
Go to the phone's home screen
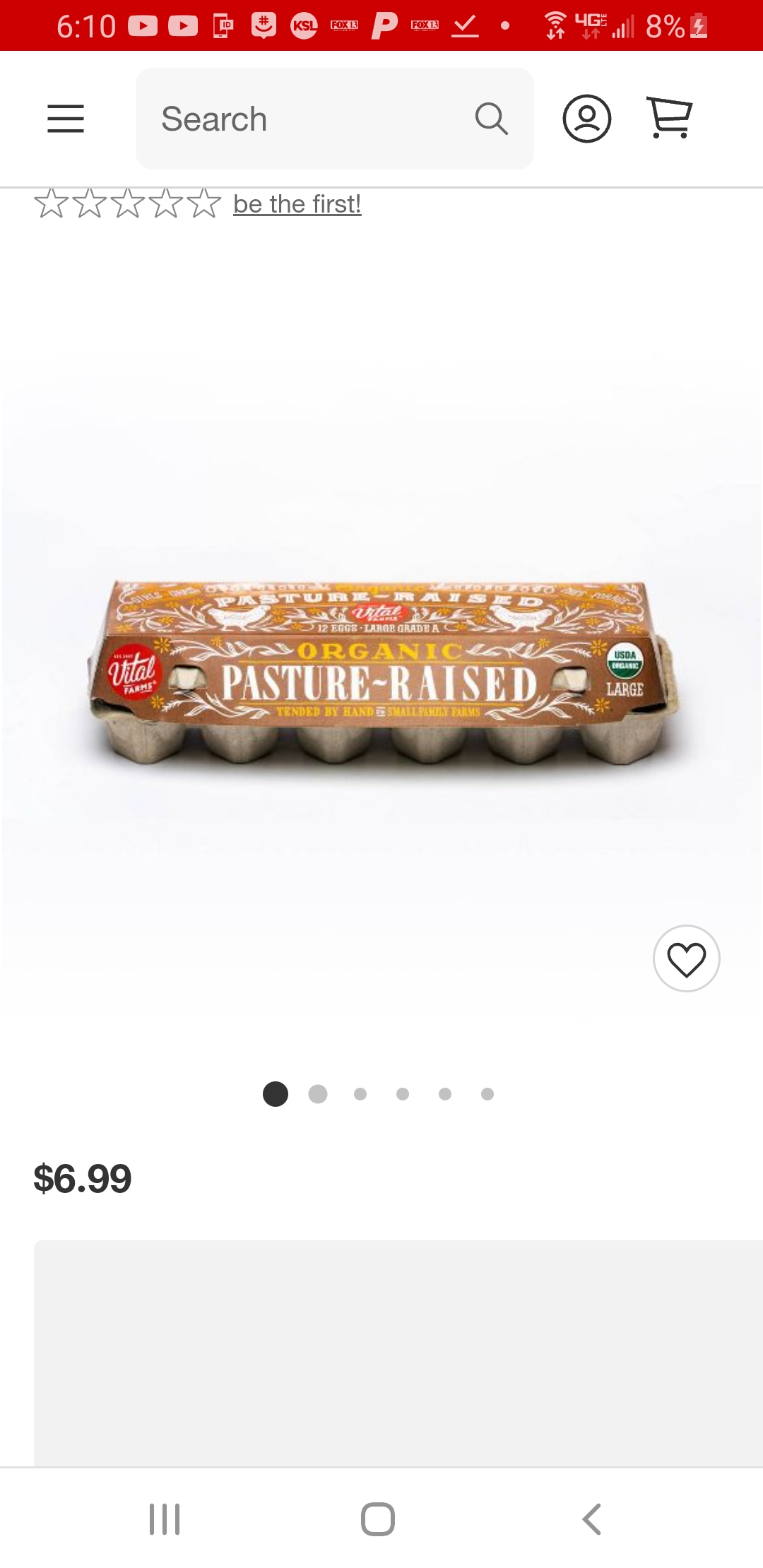coord(378,1519)
